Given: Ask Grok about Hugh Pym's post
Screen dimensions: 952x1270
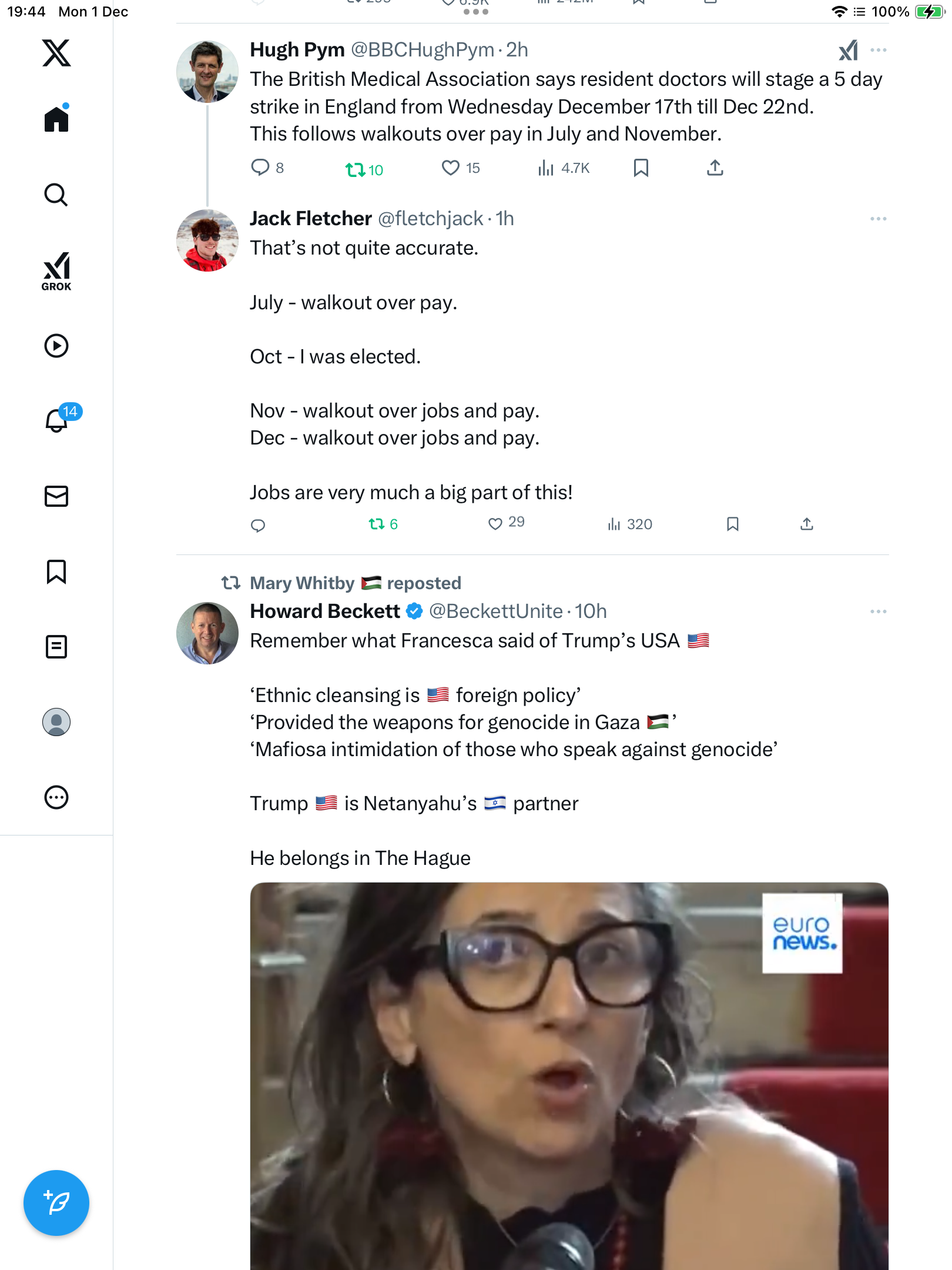Looking at the screenshot, I should point(848,51).
